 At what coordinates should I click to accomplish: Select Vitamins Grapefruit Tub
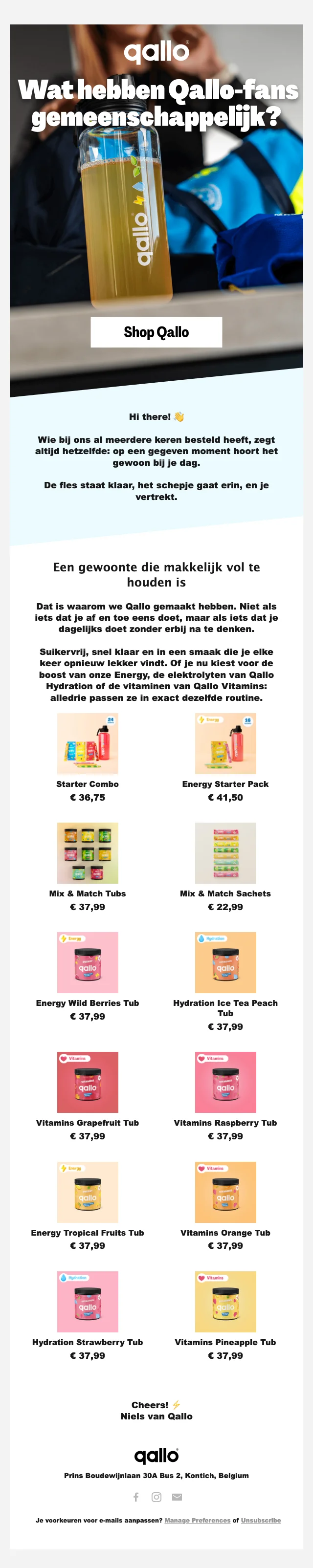(x=87, y=1082)
